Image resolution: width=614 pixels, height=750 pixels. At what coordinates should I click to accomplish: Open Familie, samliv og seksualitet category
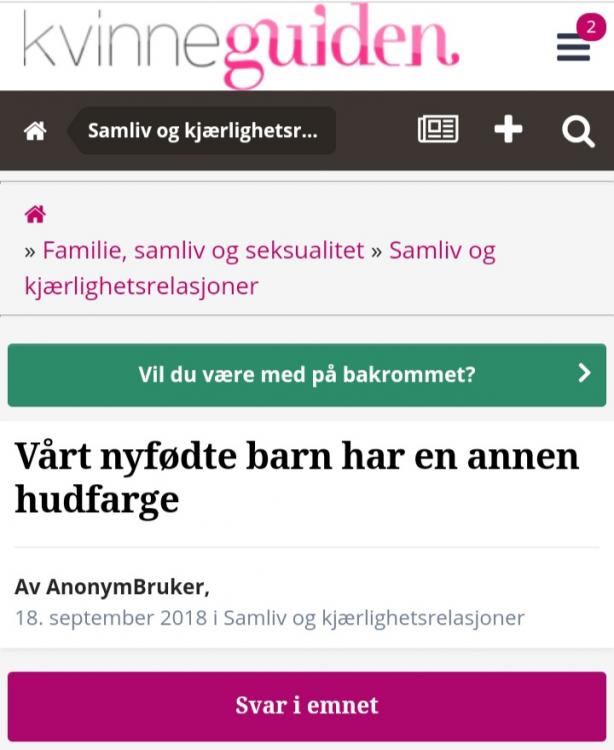pyautogui.click(x=203, y=250)
